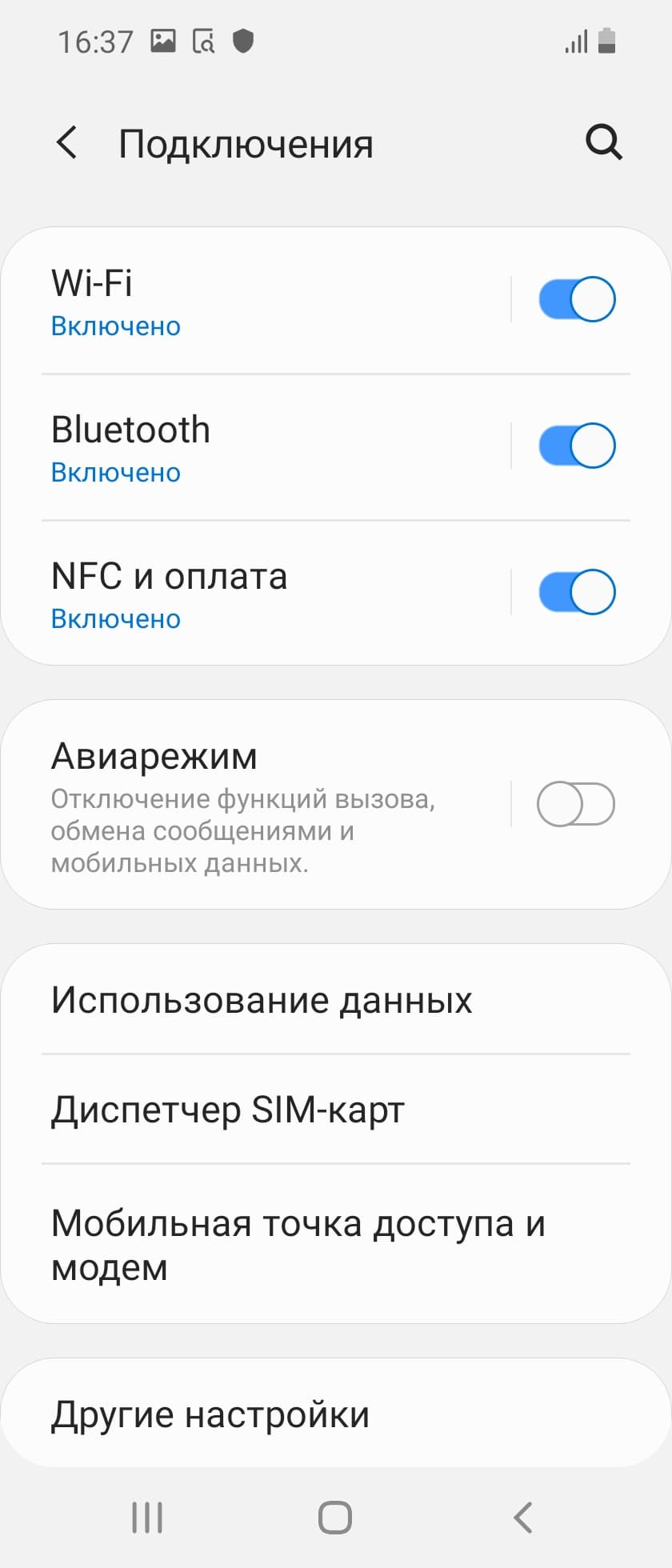The image size is (672, 1568).
Task: Open Использование данных
Action: pyautogui.click(x=262, y=1000)
